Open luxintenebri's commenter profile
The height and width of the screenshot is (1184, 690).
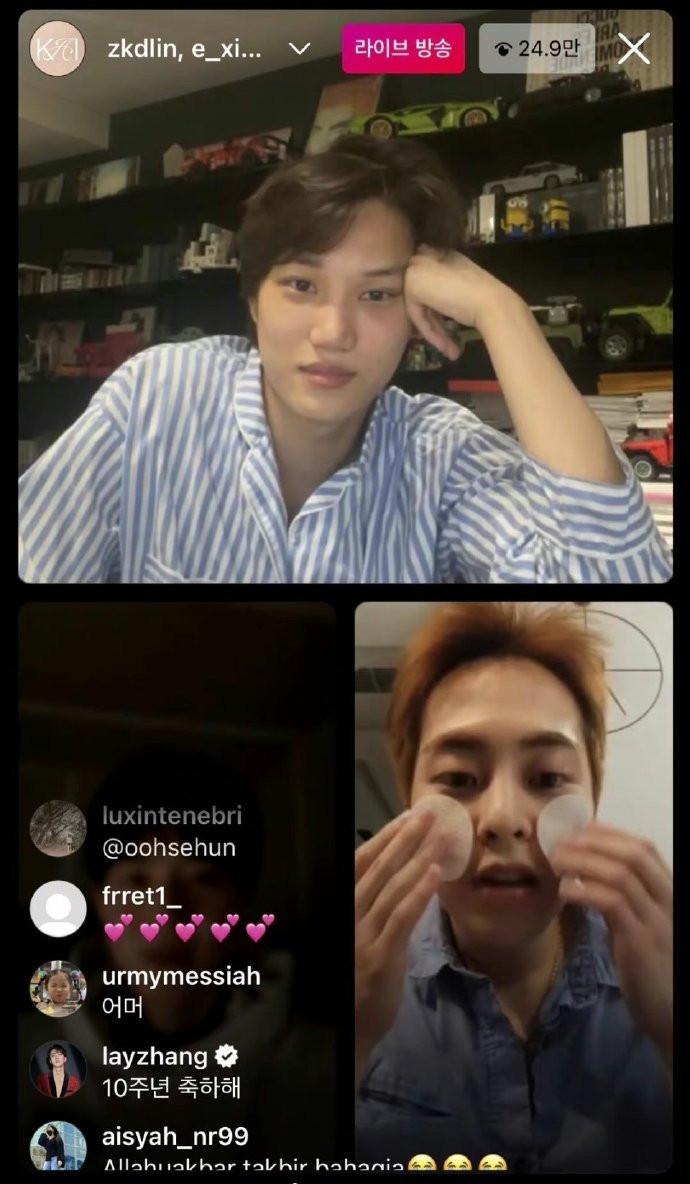click(58, 828)
